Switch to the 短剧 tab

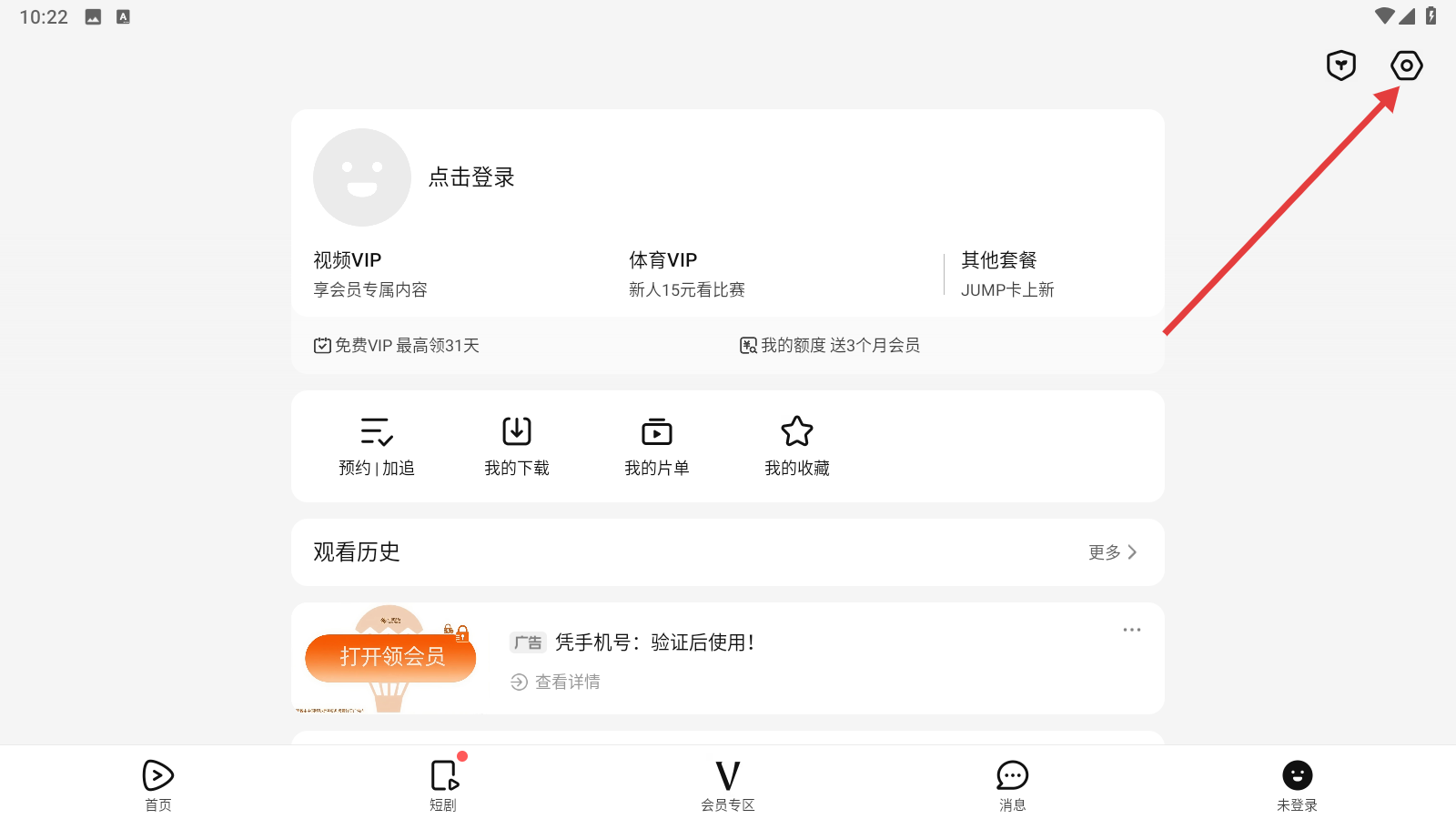(x=443, y=784)
